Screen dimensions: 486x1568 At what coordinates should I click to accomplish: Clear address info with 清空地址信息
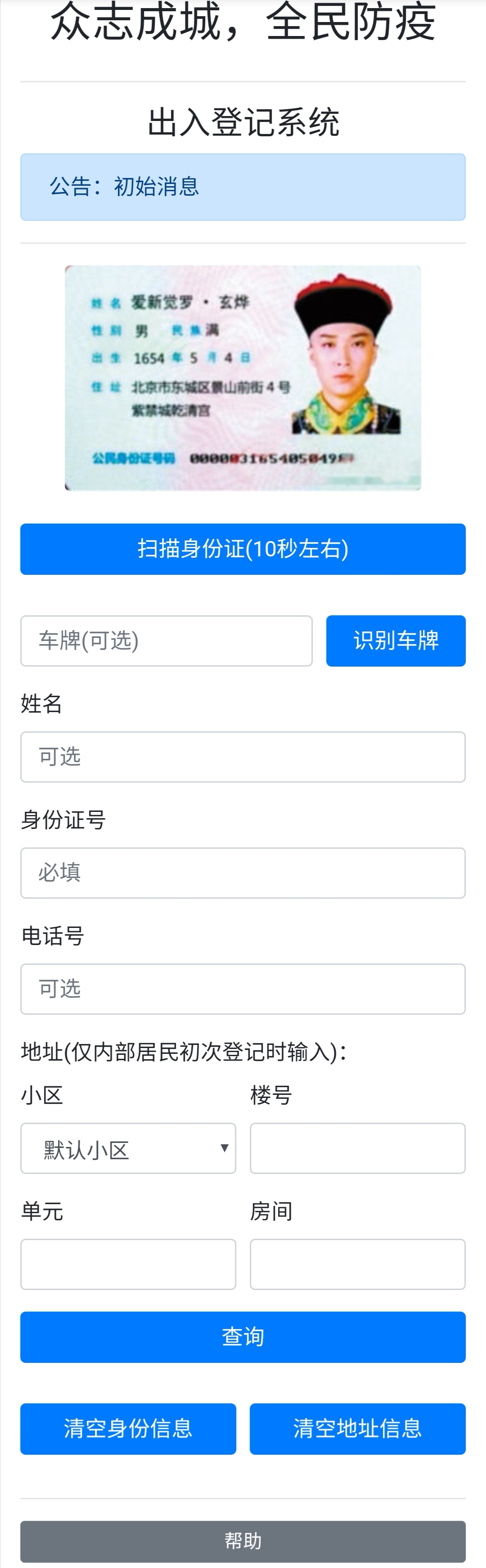357,1429
